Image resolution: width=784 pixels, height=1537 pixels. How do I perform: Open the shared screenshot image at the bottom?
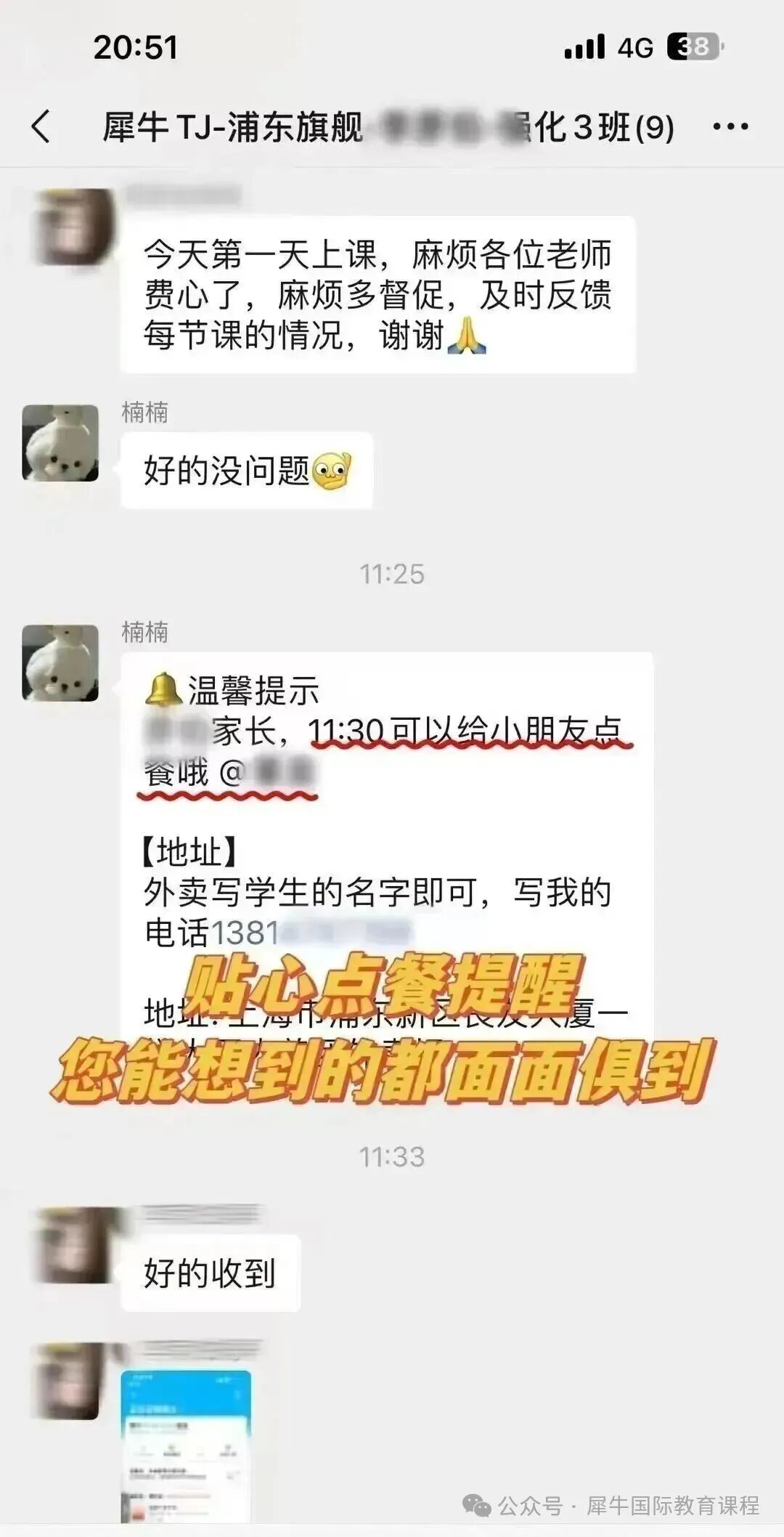pyautogui.click(x=186, y=1445)
